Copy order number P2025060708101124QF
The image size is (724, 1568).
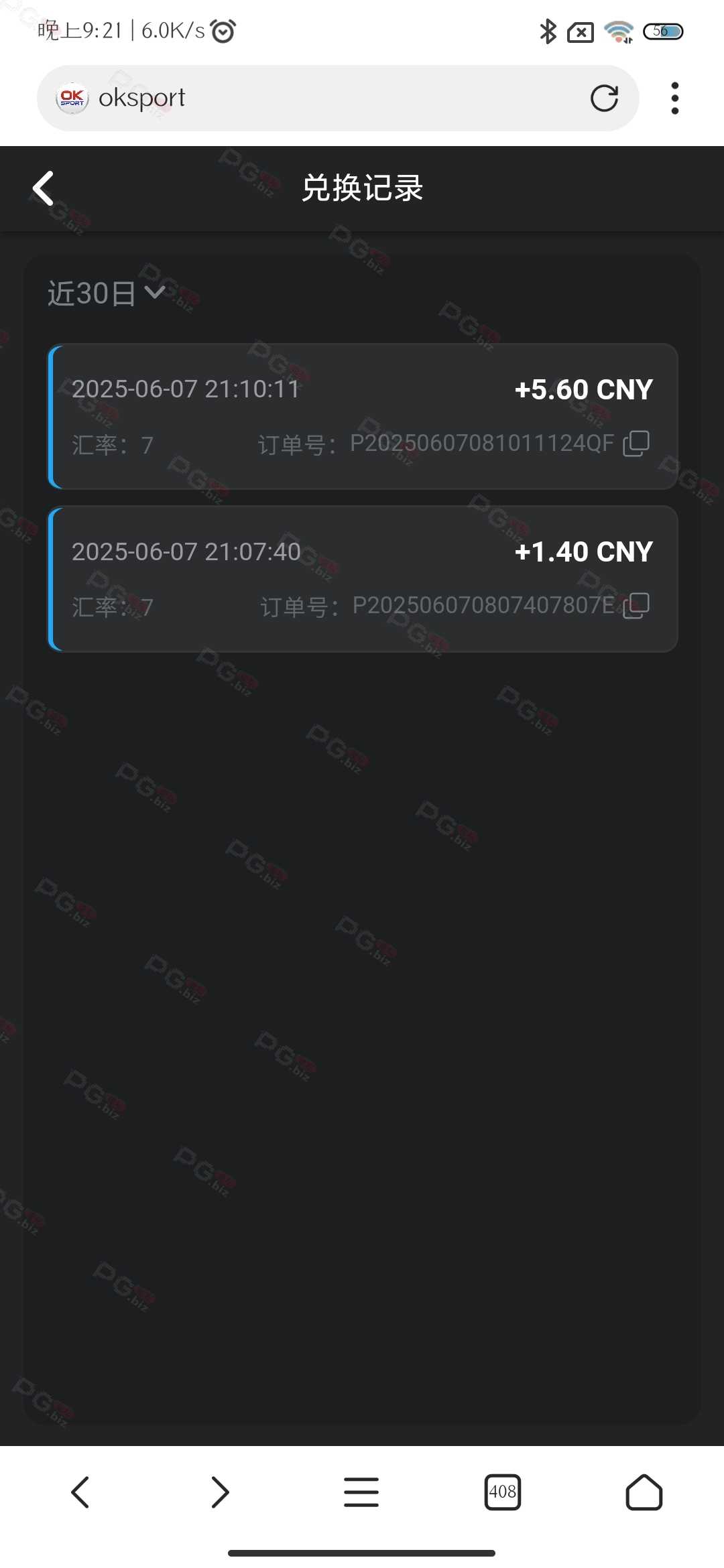tap(636, 444)
